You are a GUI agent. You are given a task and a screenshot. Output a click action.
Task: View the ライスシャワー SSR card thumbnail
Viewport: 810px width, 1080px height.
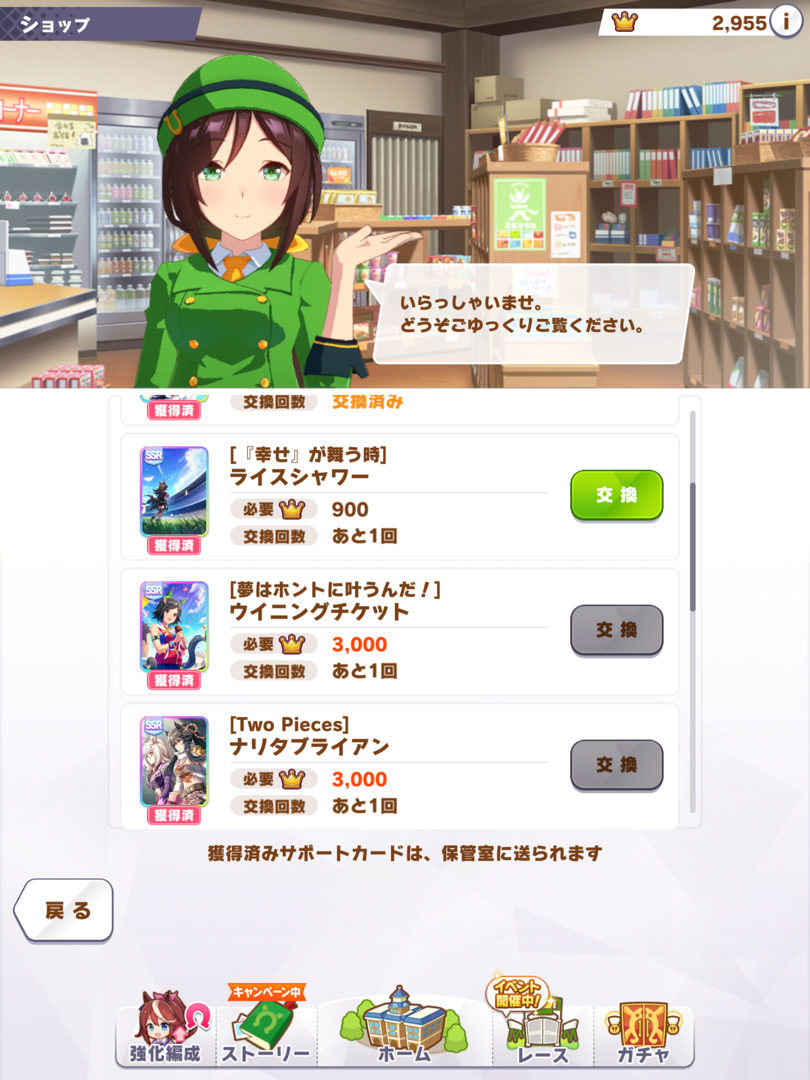point(174,492)
